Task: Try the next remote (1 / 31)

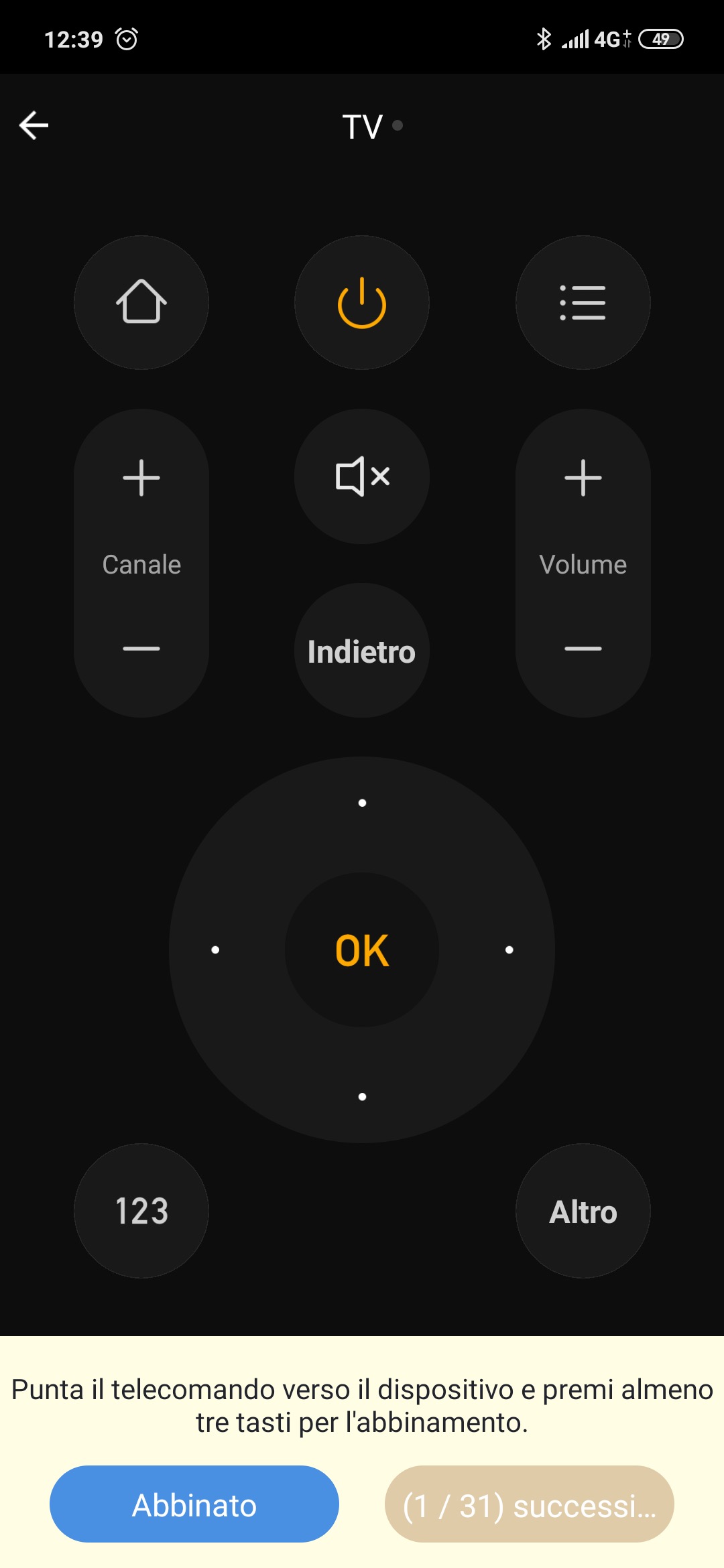Action: coord(529,1504)
